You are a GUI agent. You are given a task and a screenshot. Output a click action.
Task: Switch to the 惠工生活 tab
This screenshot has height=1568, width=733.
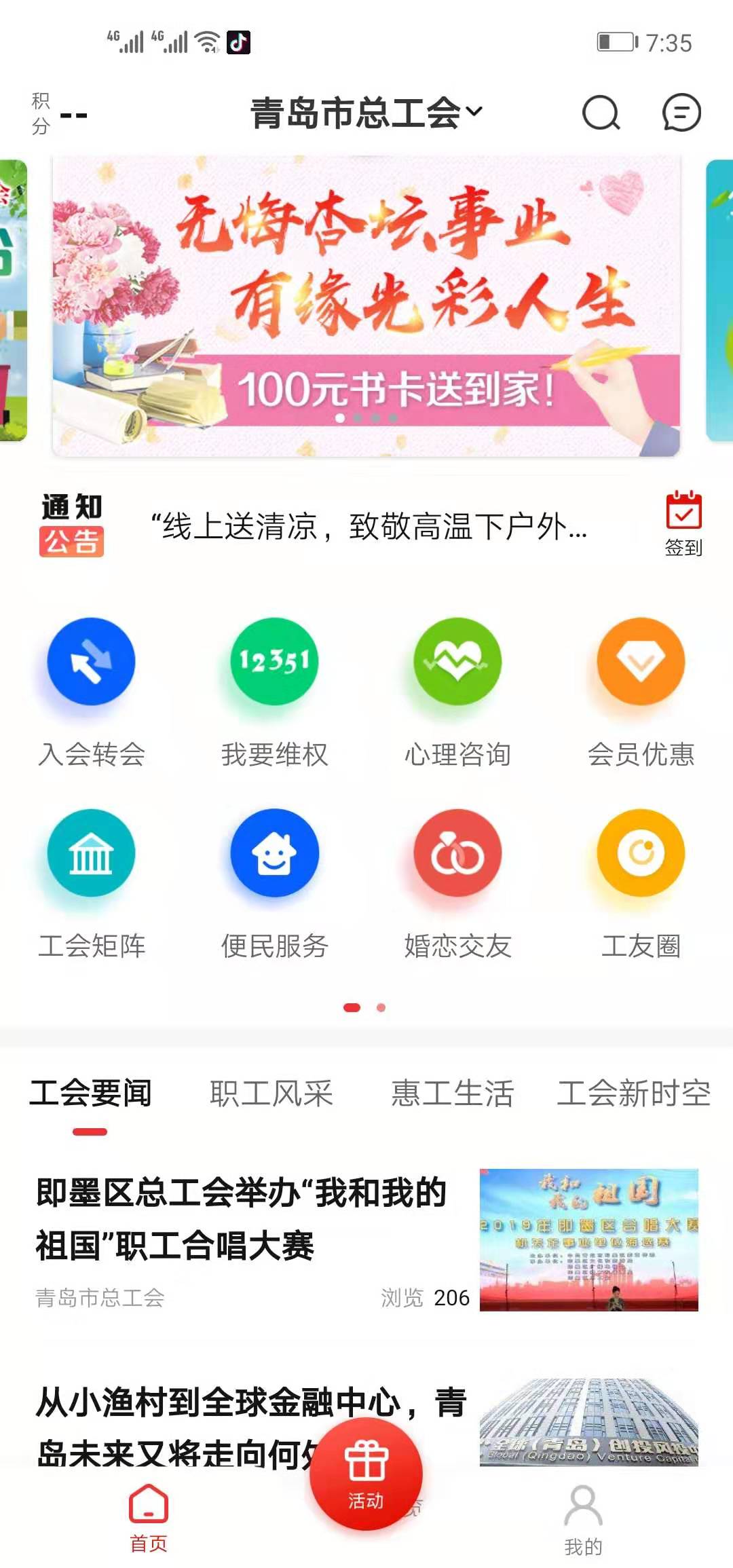(x=452, y=1094)
